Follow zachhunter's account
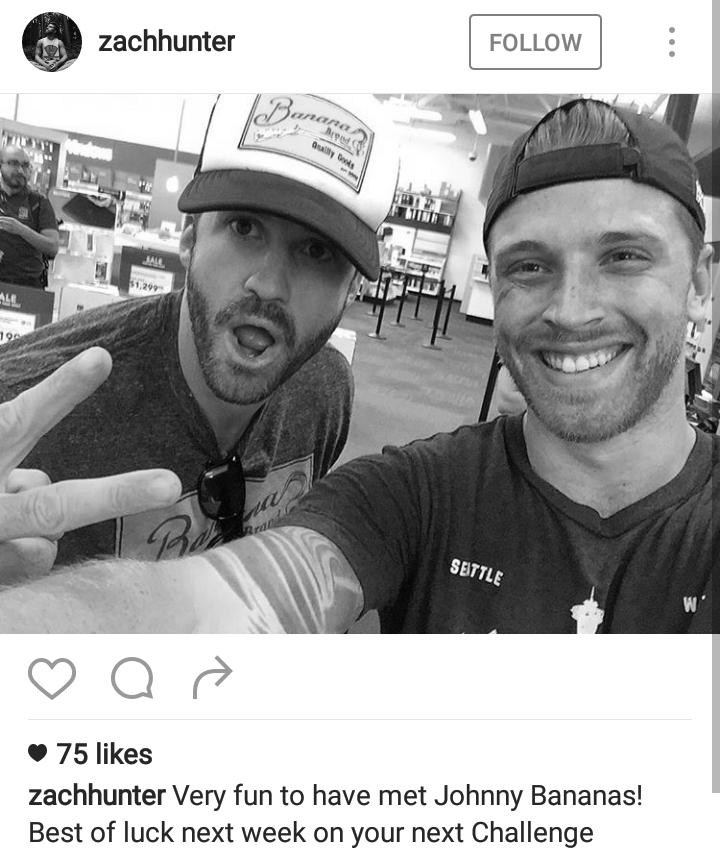 click(535, 42)
